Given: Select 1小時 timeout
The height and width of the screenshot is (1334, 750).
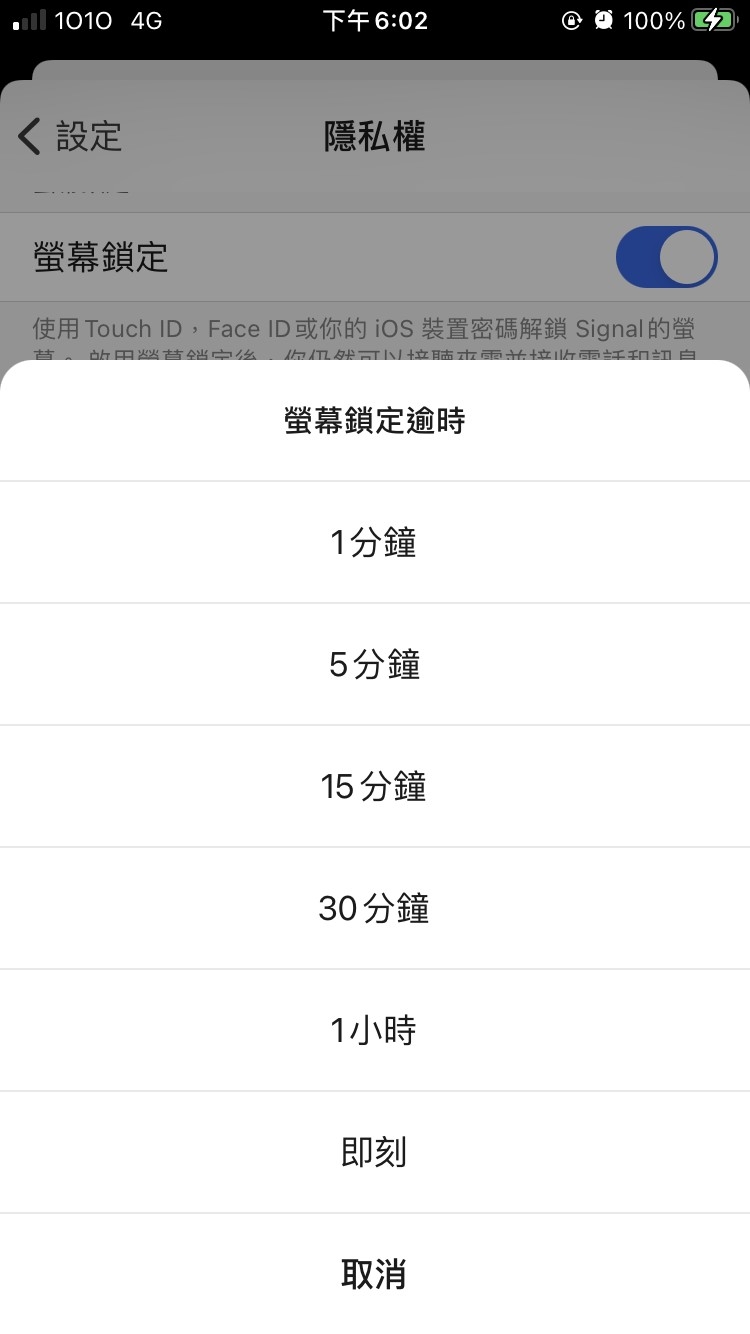Looking at the screenshot, I should 374,1031.
